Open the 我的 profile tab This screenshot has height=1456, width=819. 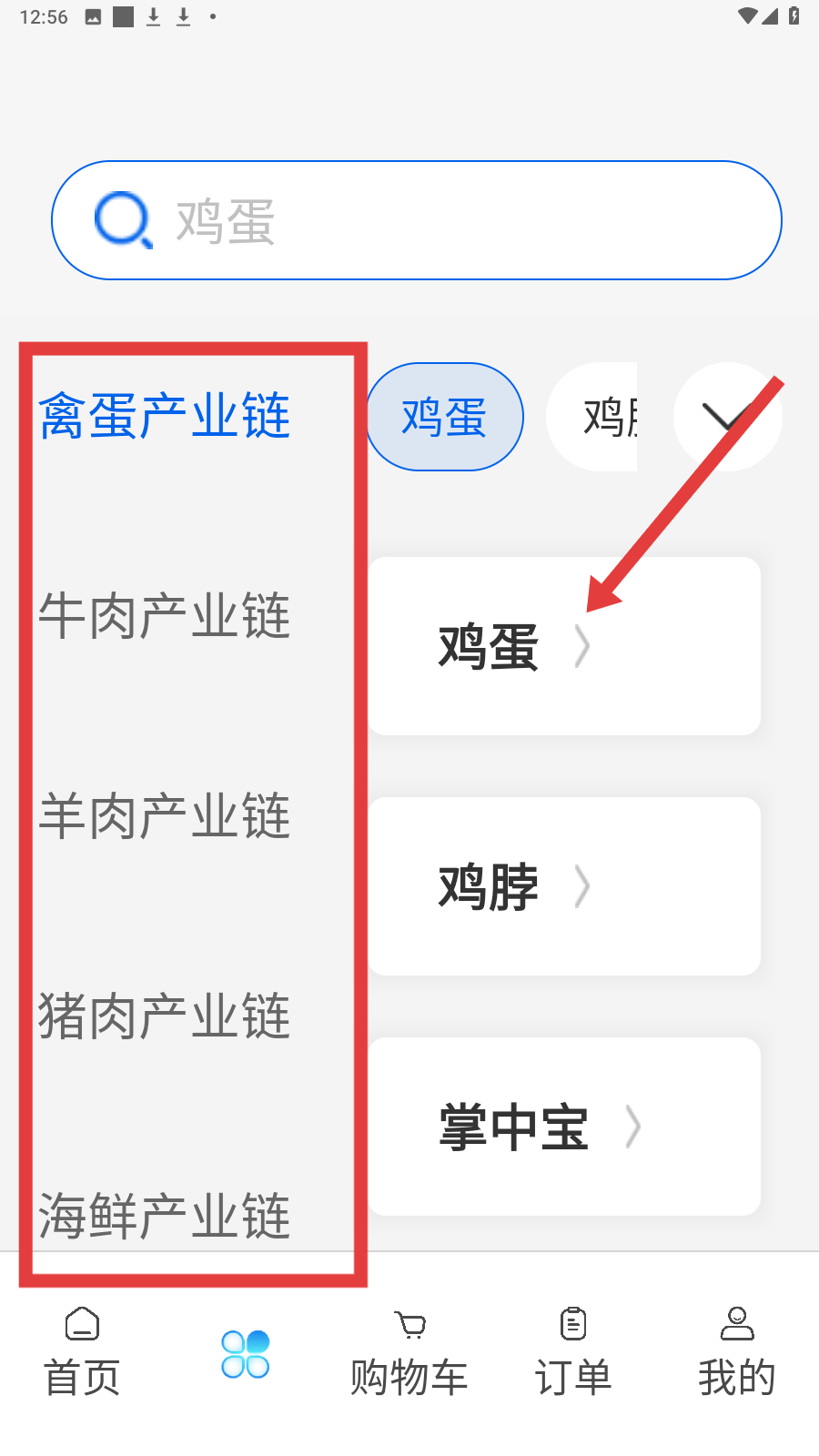(737, 1352)
